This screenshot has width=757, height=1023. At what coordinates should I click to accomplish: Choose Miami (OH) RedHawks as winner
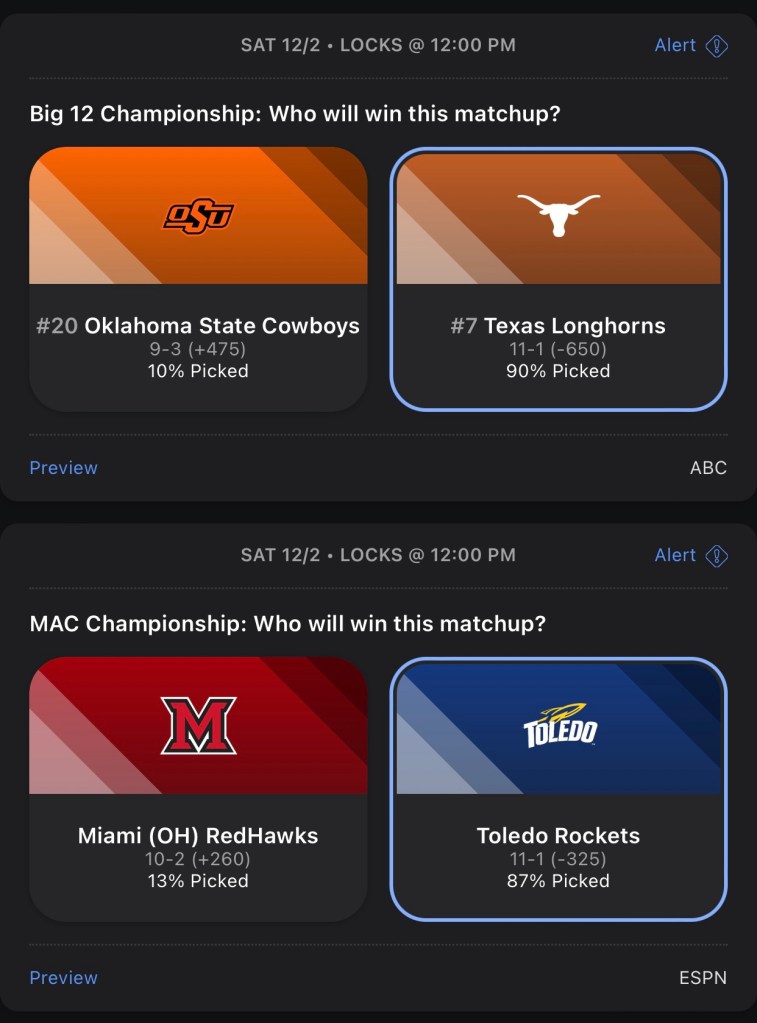tap(198, 790)
